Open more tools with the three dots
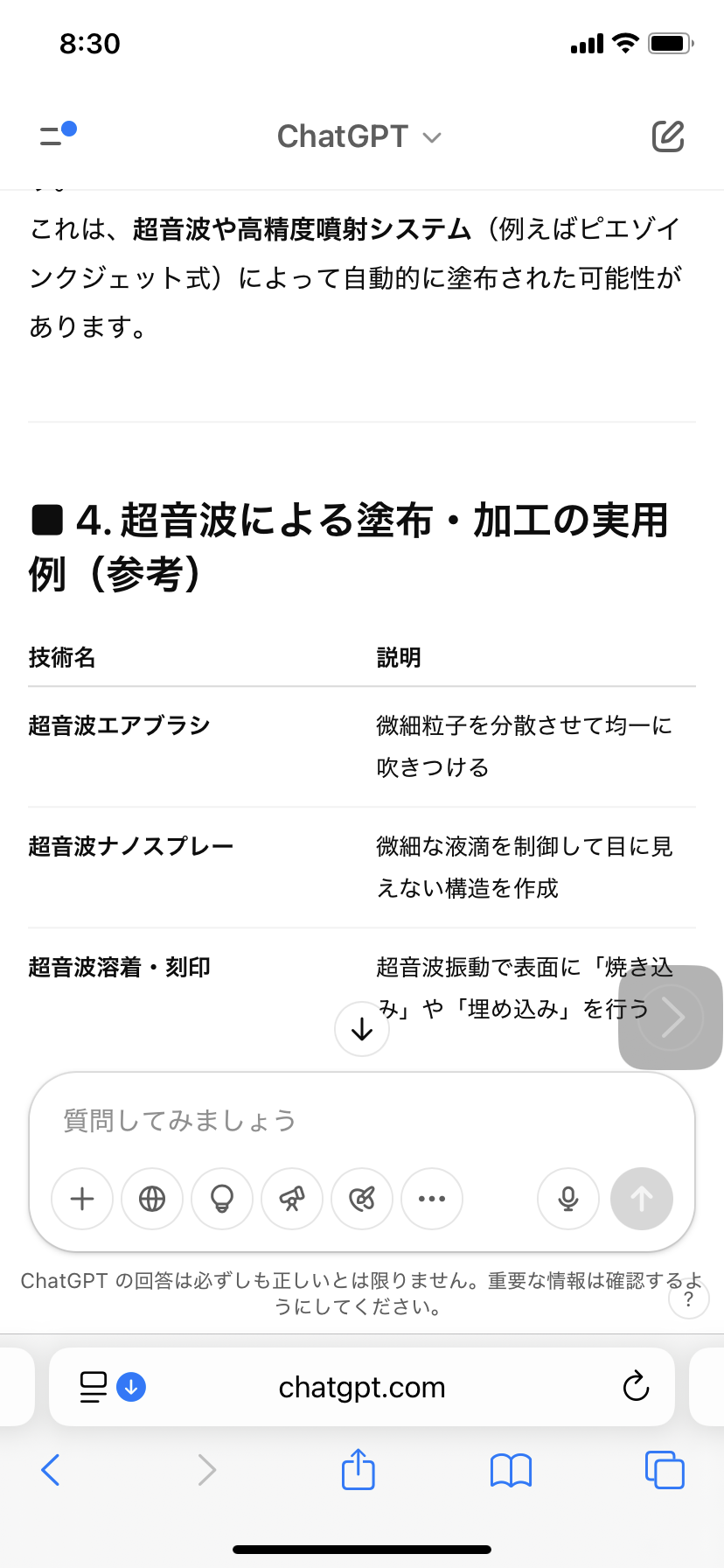This screenshot has height=1568, width=724. tap(432, 1199)
